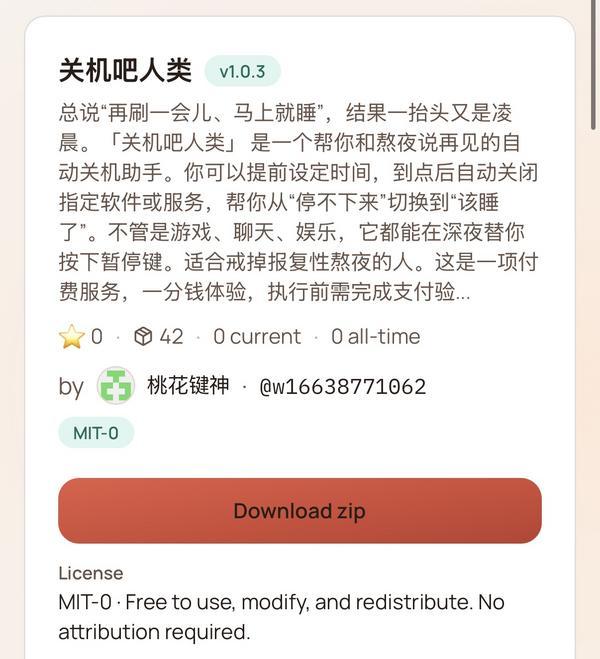The image size is (600, 659).
Task: Tap the Download zip button
Action: click(299, 510)
